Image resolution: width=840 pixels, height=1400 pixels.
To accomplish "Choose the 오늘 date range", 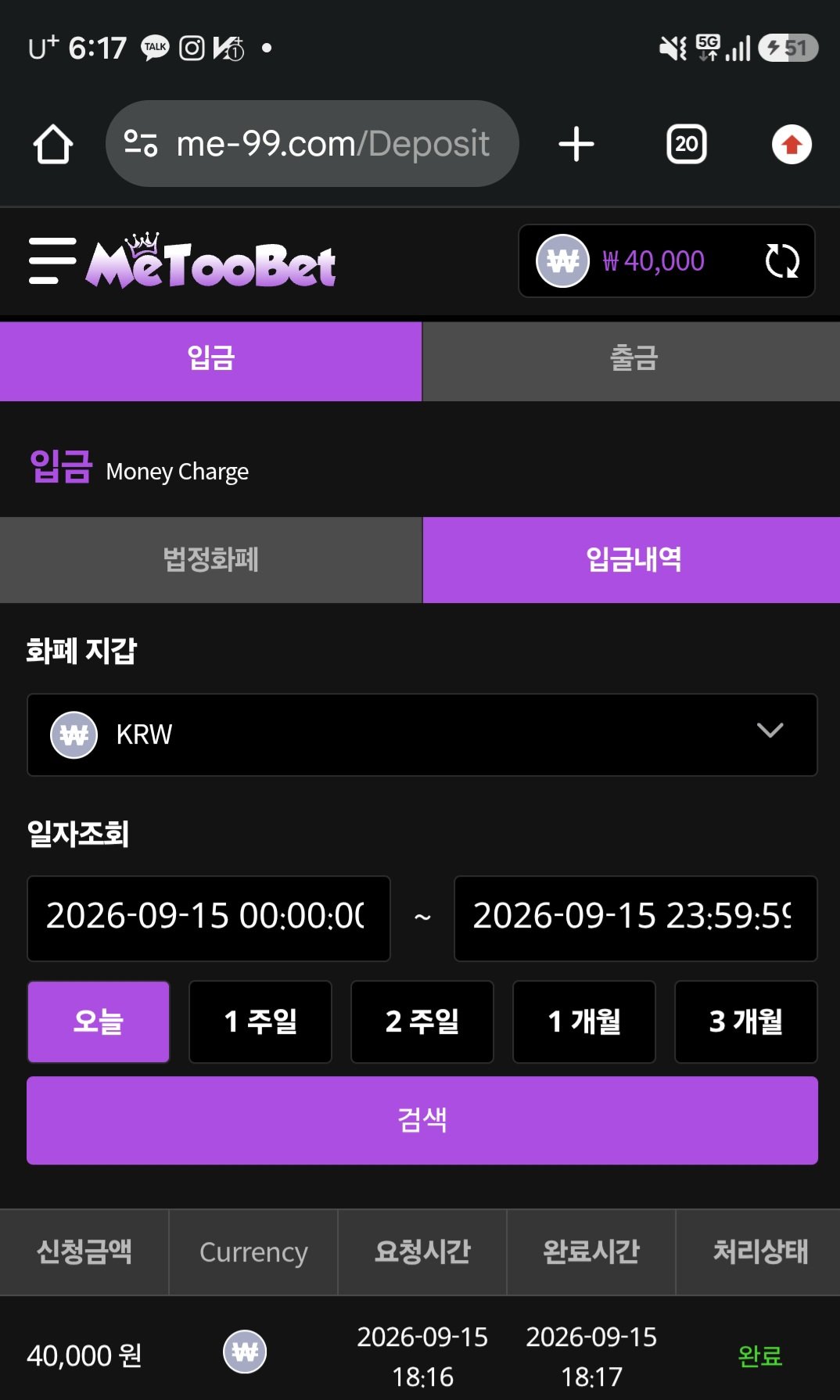I will pos(99,1021).
